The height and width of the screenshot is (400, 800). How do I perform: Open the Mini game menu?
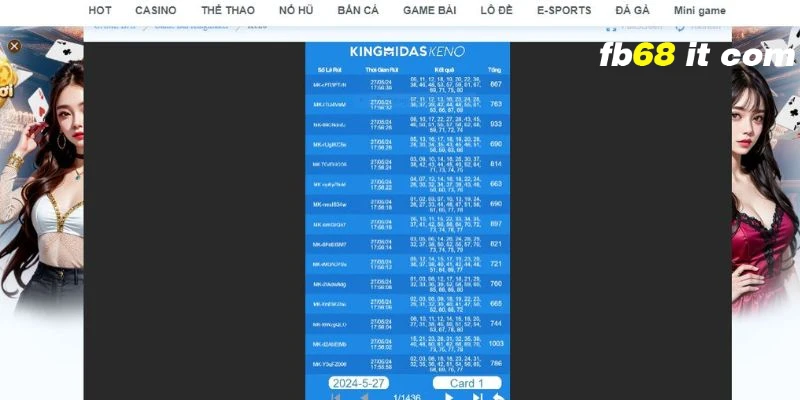[700, 10]
